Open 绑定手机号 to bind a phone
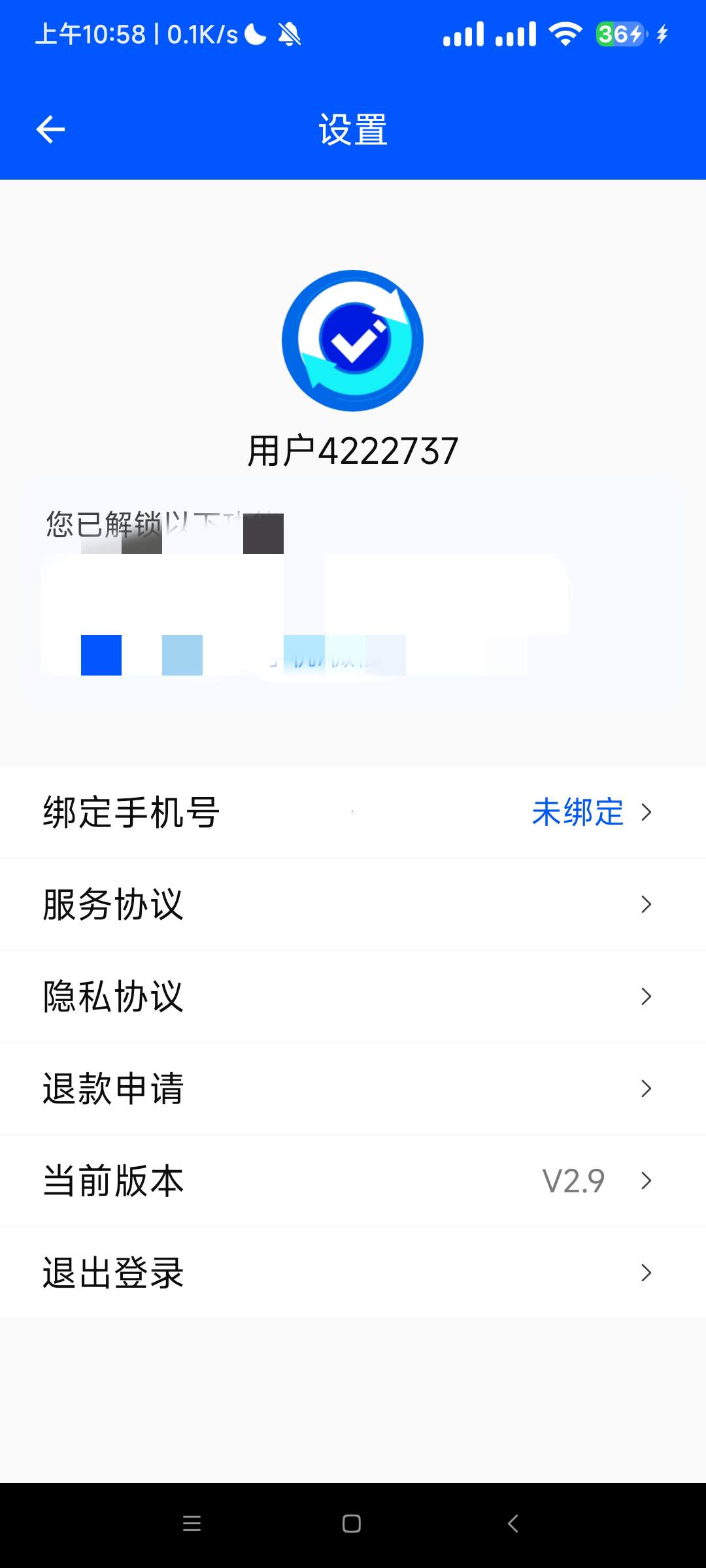This screenshot has height=1568, width=706. pyautogui.click(x=353, y=813)
